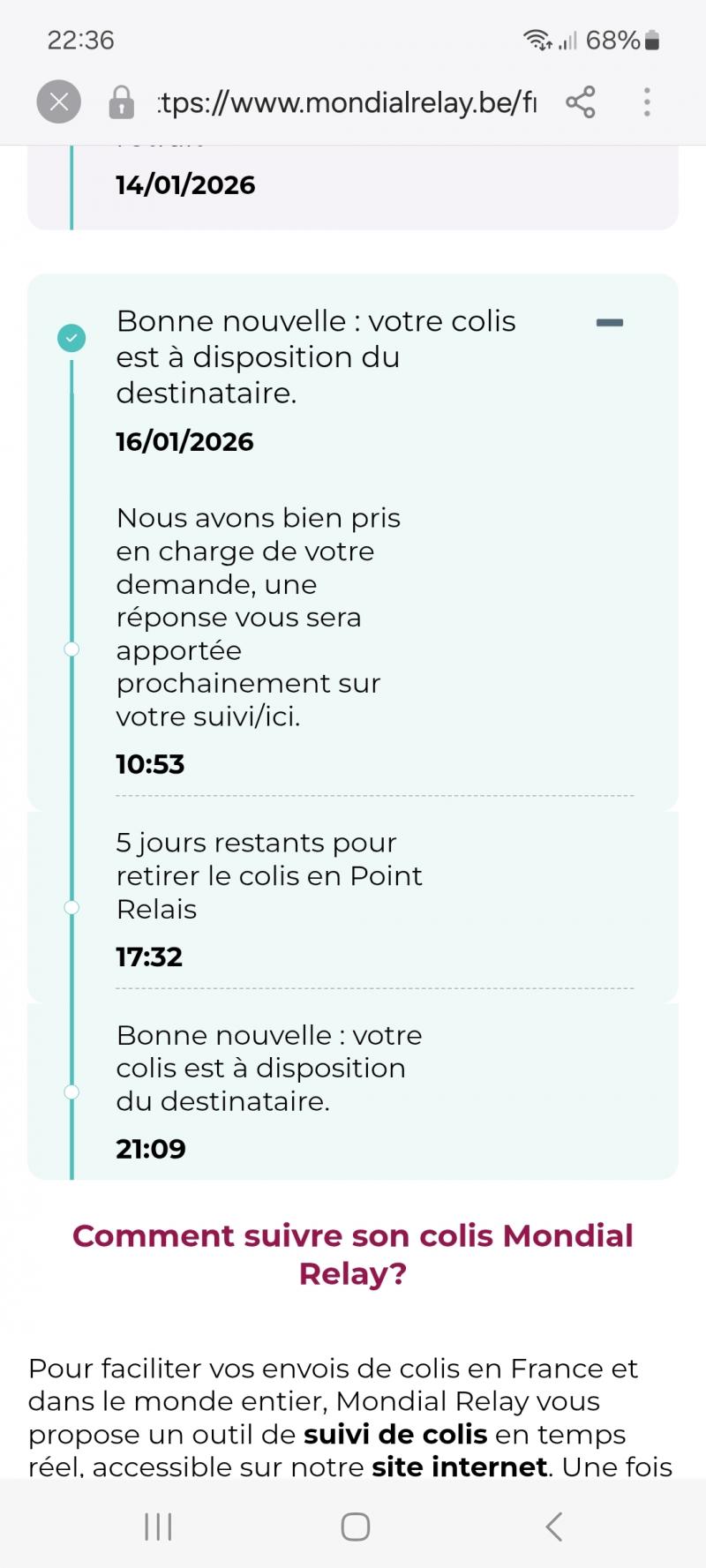Image resolution: width=706 pixels, height=1568 pixels.
Task: Open the browser overflow menu
Action: click(x=647, y=102)
